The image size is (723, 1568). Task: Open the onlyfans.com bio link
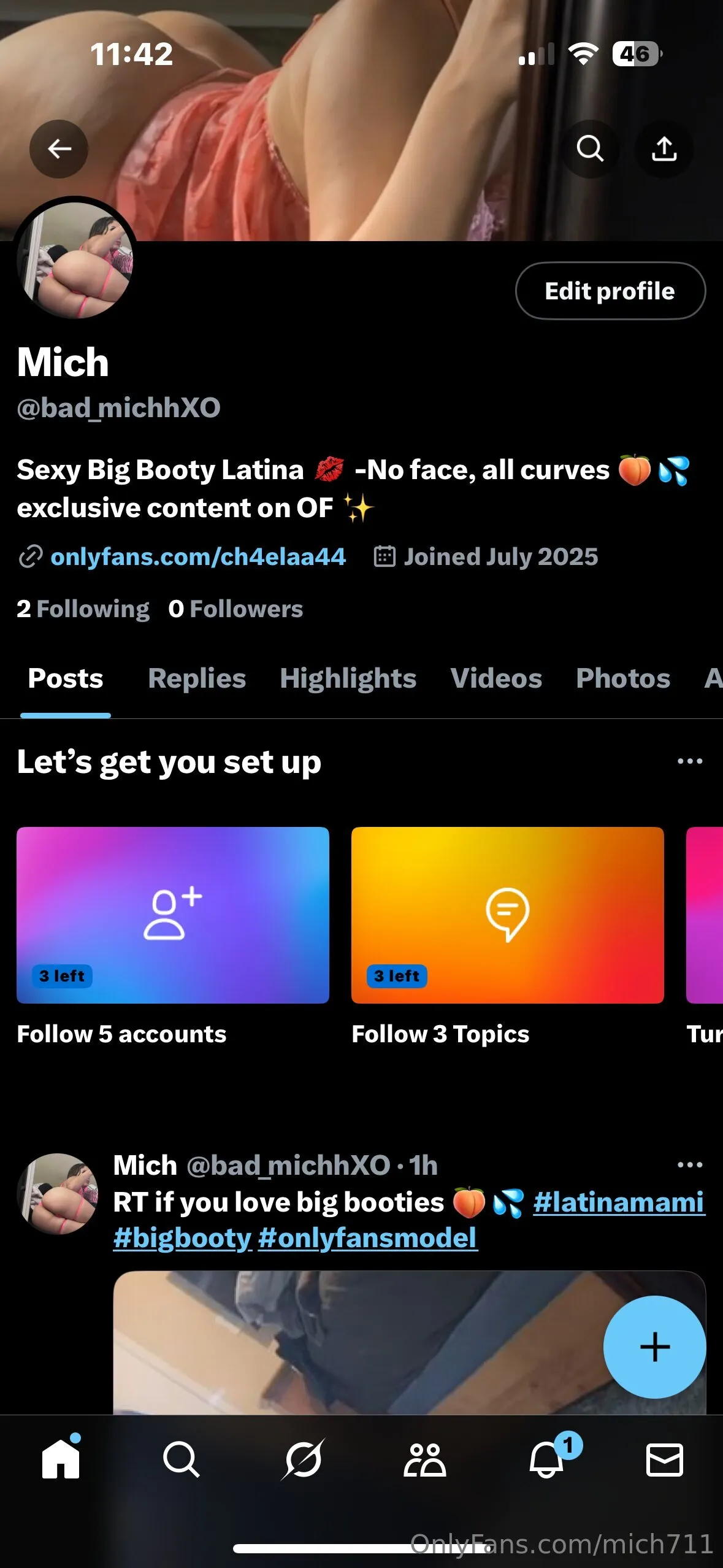pos(197,556)
